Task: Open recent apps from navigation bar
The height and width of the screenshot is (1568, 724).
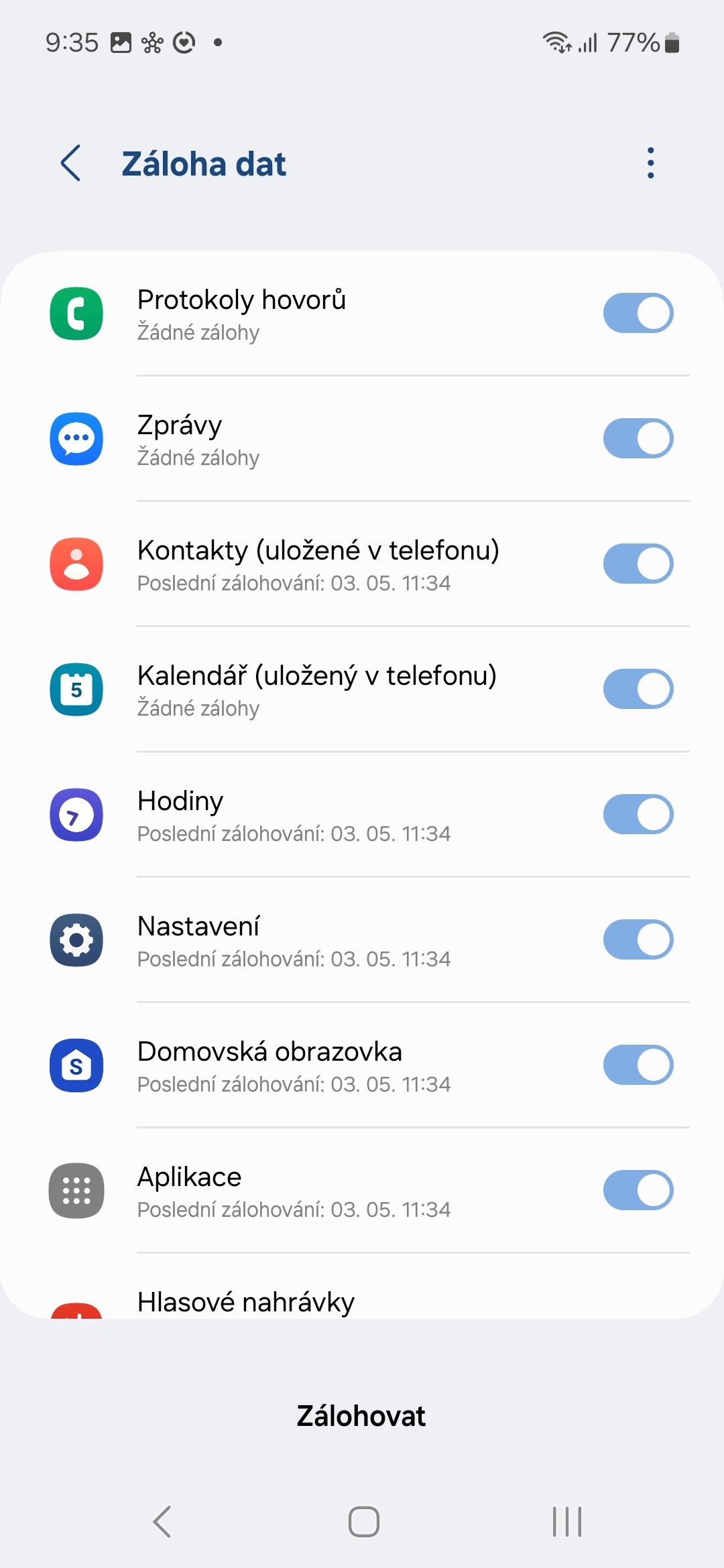Action: 567,1522
